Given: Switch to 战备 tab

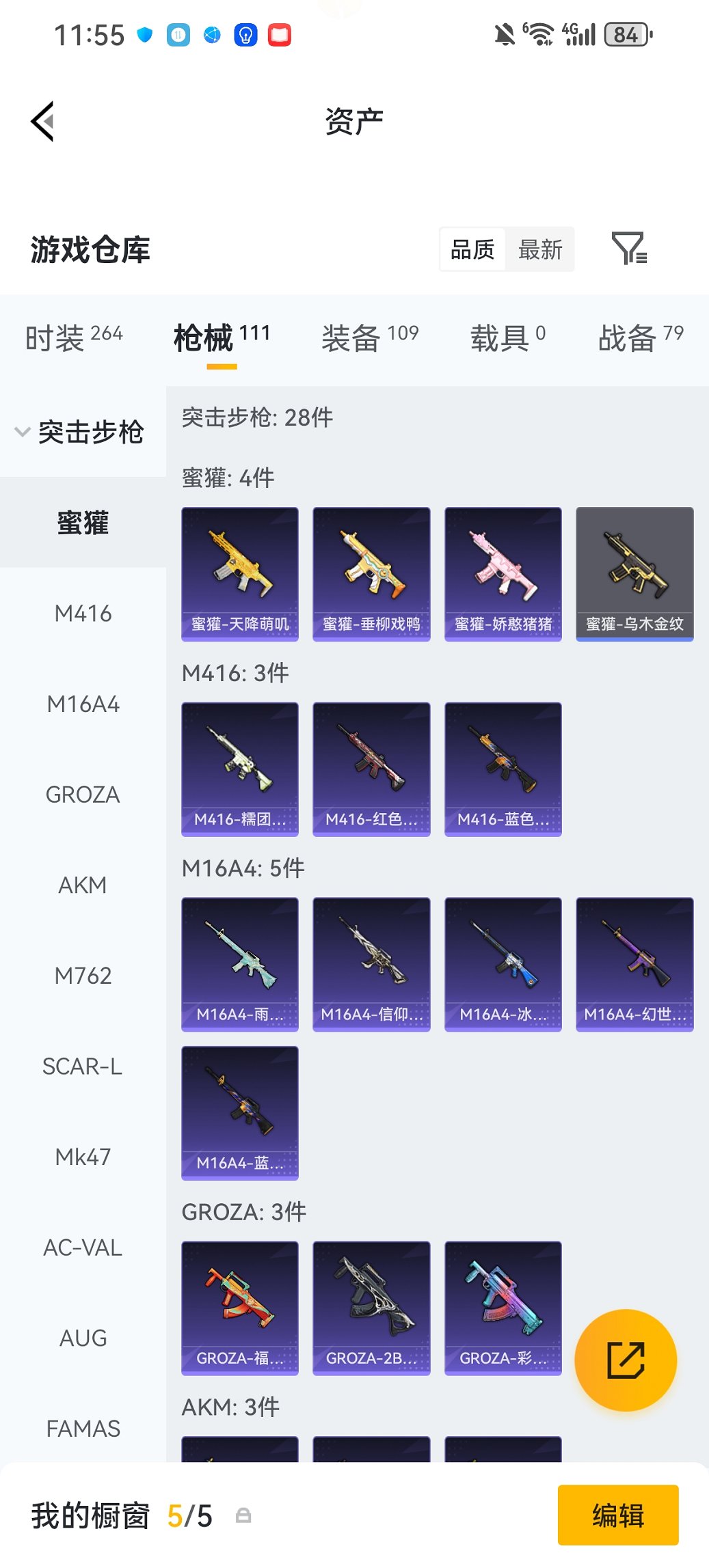Looking at the screenshot, I should click(640, 338).
